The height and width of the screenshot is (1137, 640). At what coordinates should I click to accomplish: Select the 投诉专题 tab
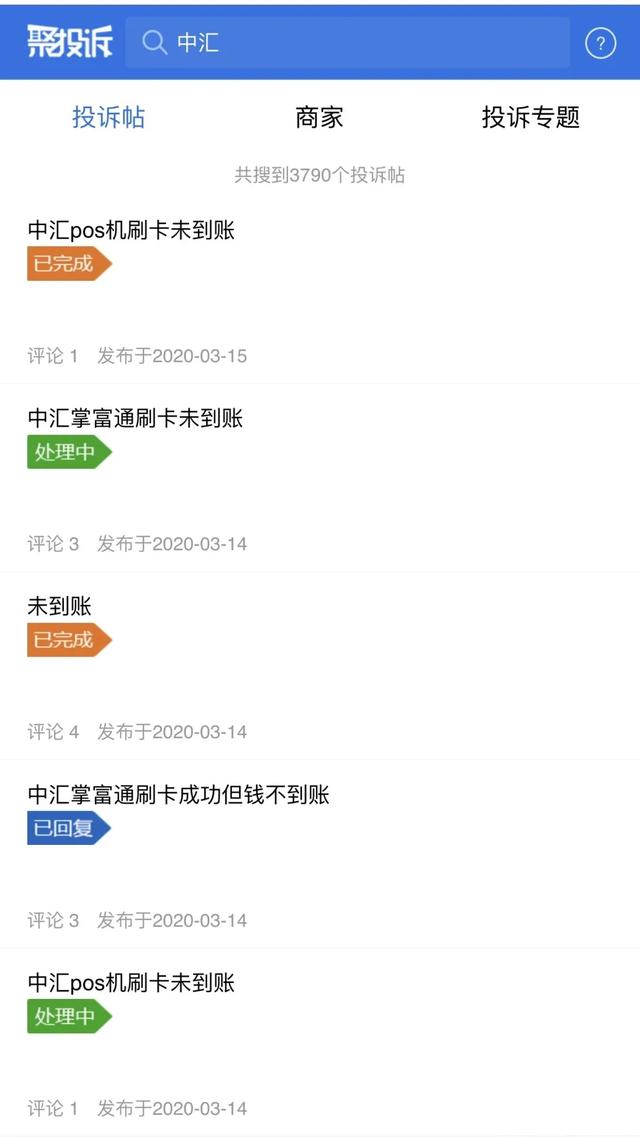click(530, 117)
